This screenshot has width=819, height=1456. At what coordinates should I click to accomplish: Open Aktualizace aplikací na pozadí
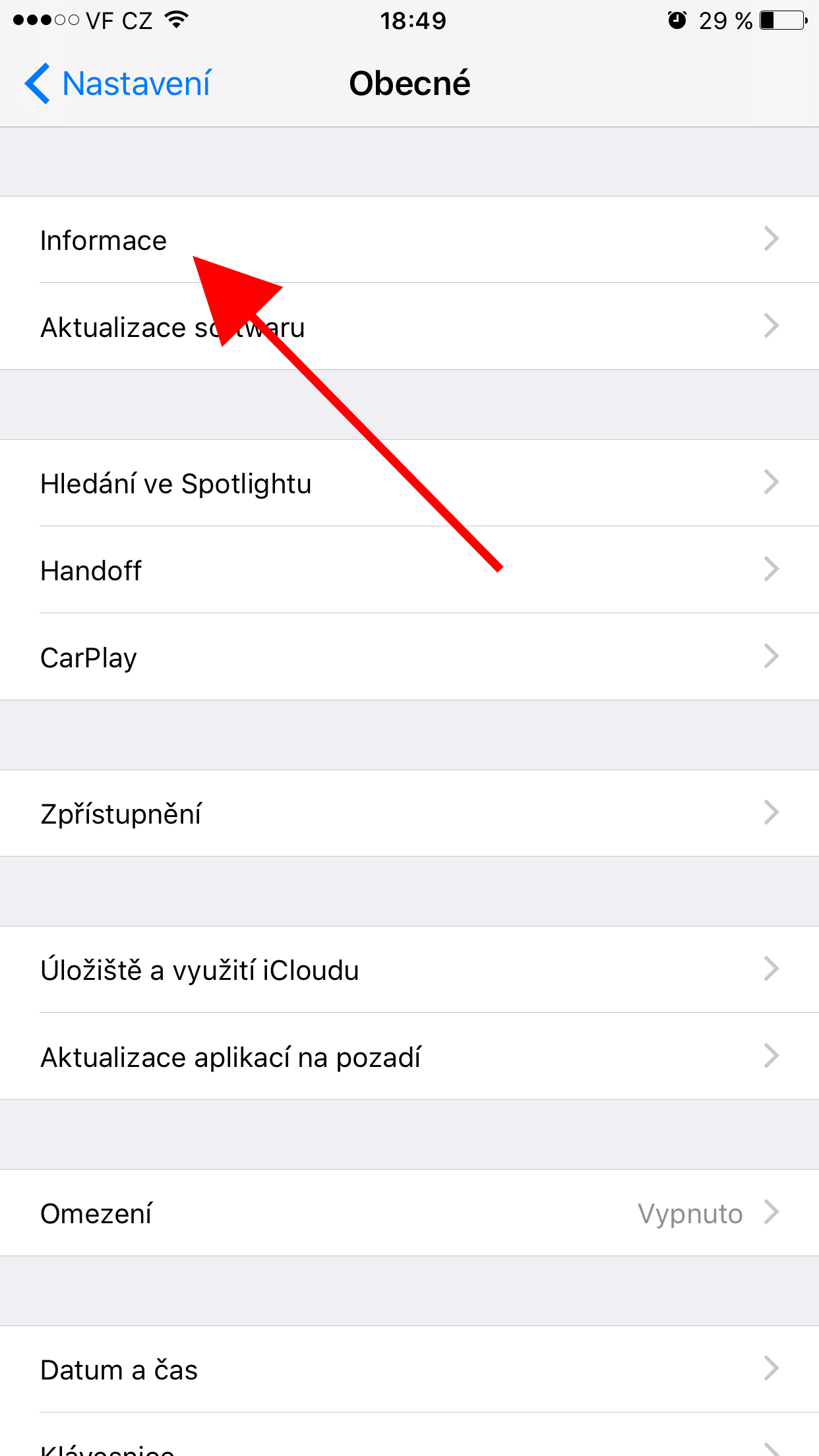pyautogui.click(x=231, y=1057)
